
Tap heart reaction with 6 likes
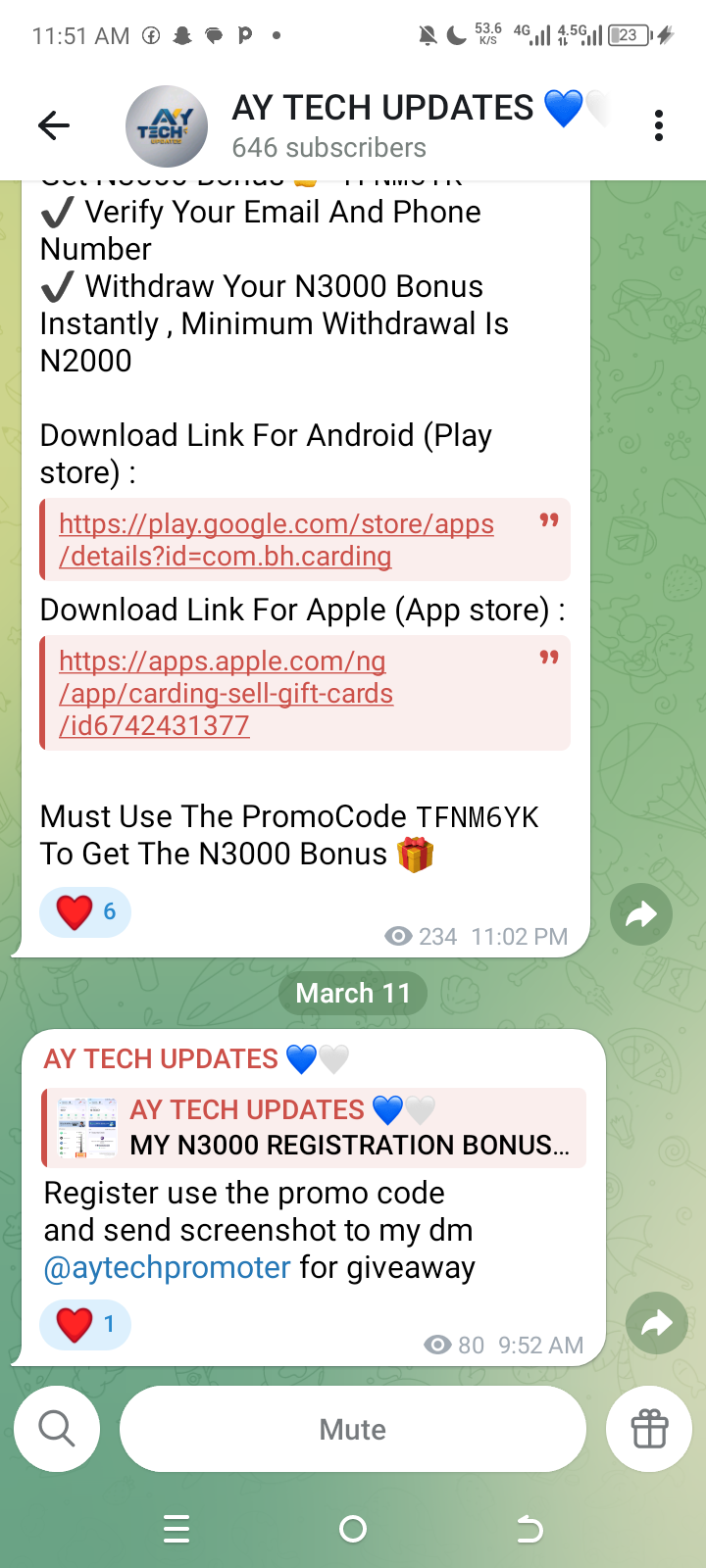tap(85, 912)
